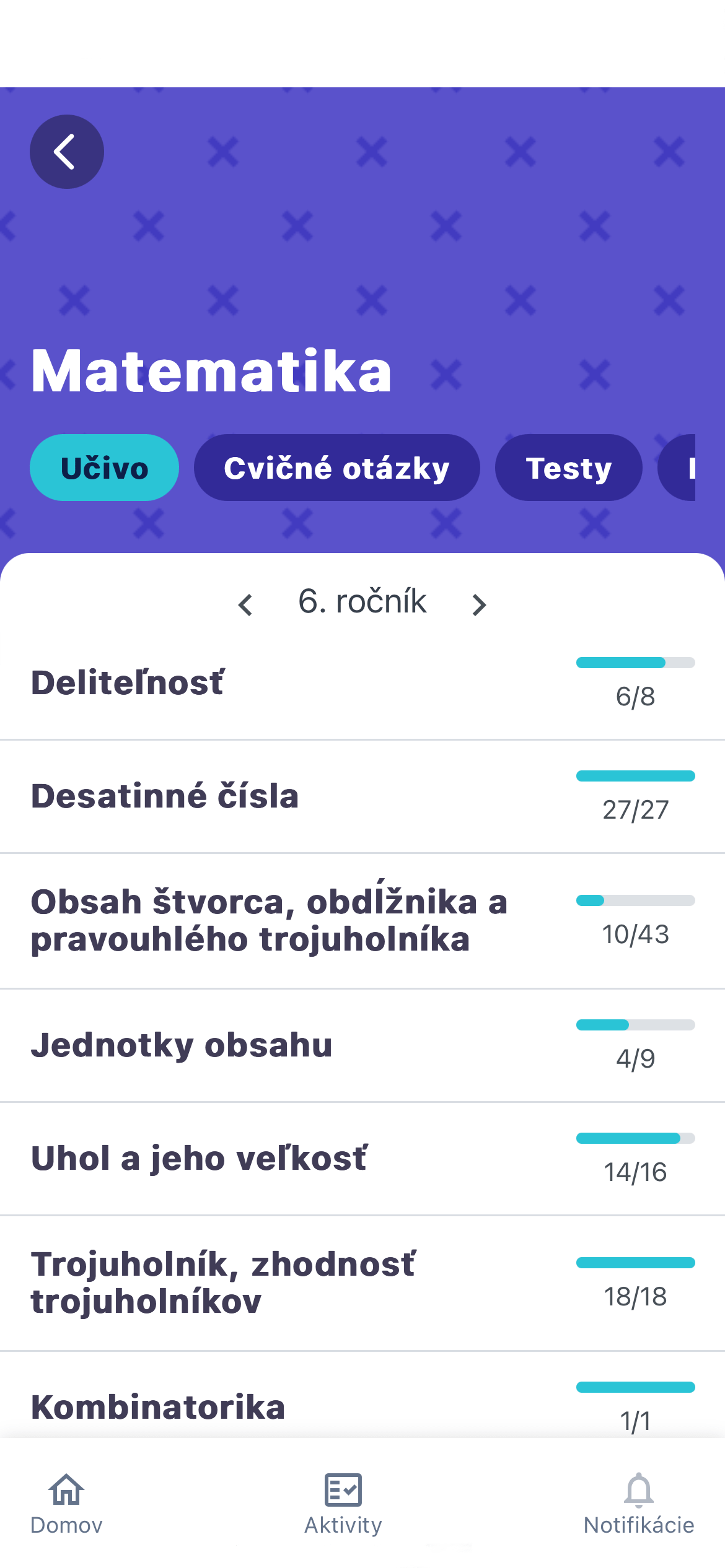
Task: Select the Učivo tab
Action: tap(103, 468)
